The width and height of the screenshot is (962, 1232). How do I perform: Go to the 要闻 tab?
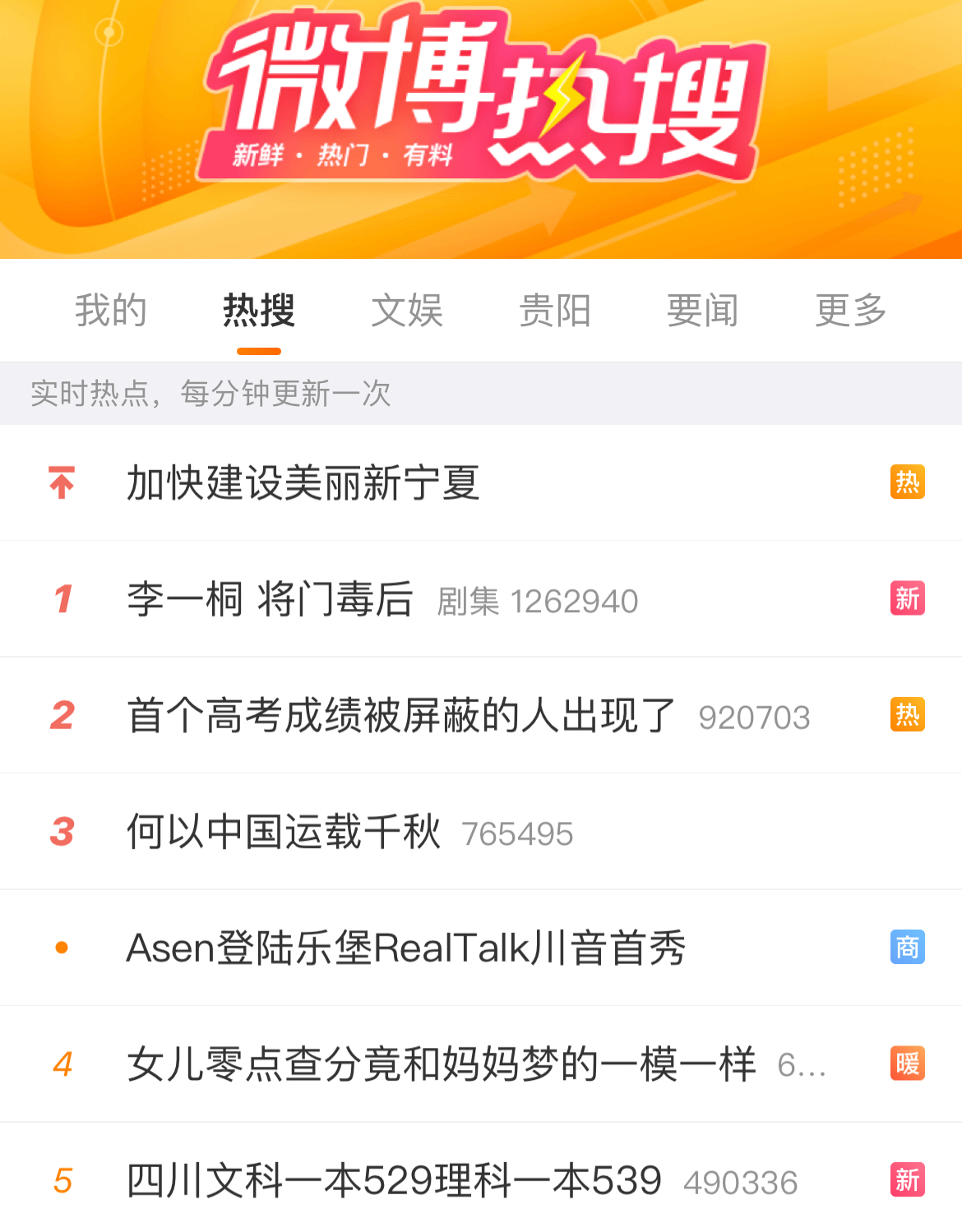pos(703,311)
